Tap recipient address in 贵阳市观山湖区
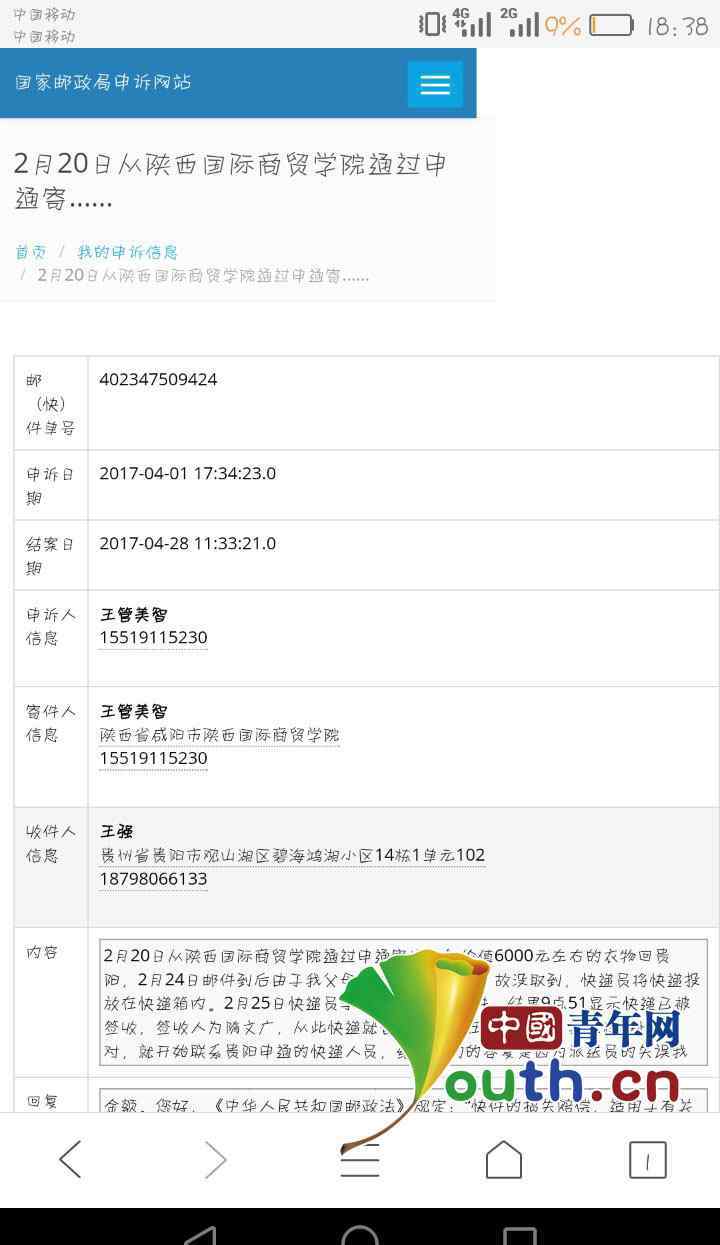 click(292, 855)
